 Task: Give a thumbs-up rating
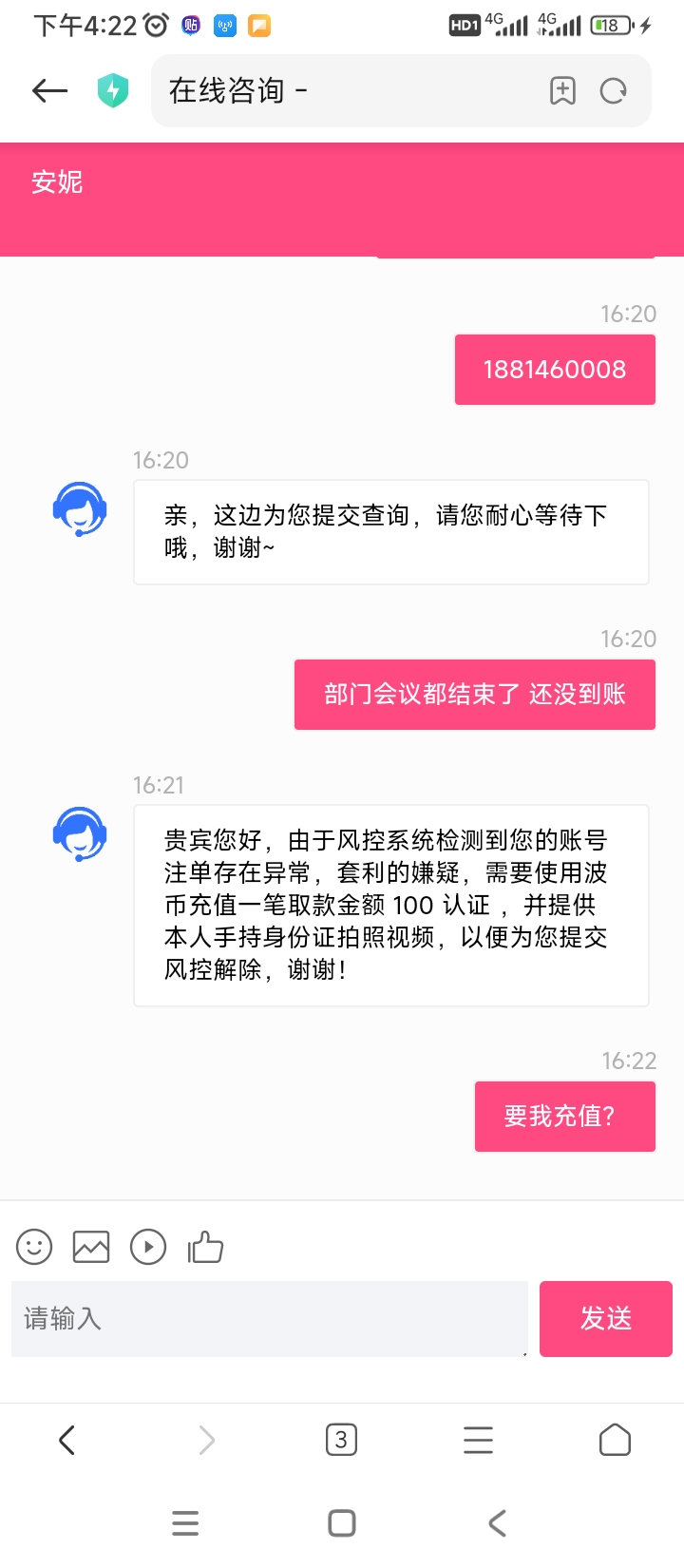tap(205, 1247)
